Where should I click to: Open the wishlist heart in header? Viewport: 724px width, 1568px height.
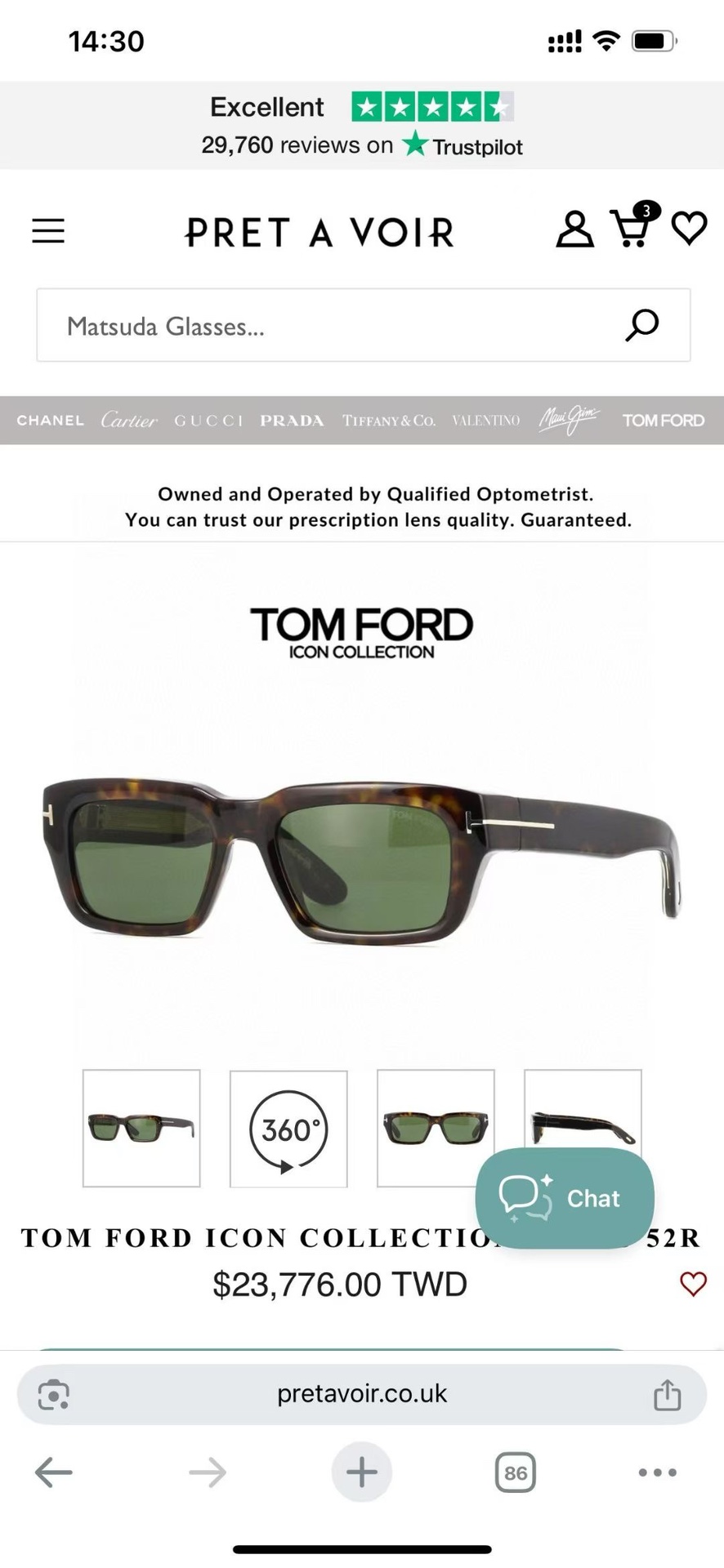(689, 228)
